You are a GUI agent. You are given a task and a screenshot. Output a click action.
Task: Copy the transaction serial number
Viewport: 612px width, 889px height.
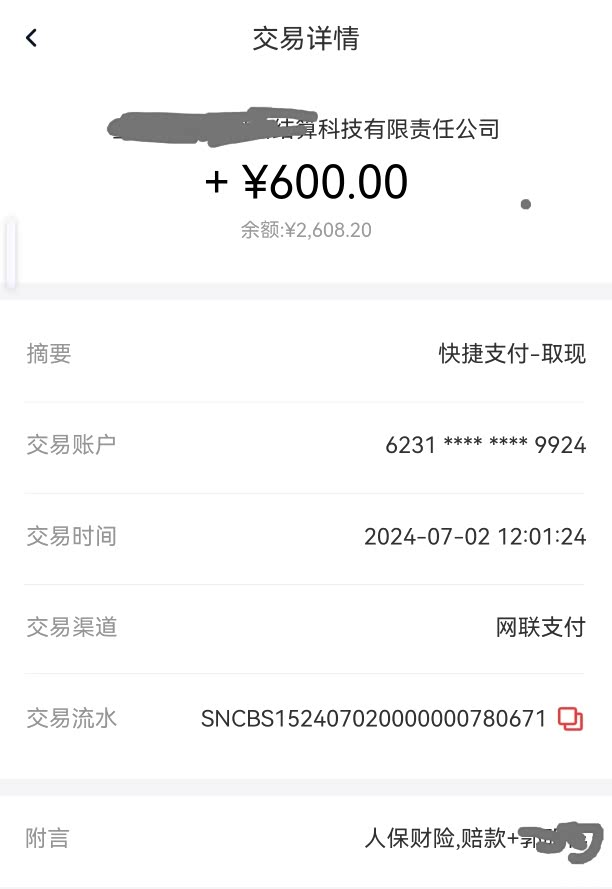pyautogui.click(x=570, y=718)
